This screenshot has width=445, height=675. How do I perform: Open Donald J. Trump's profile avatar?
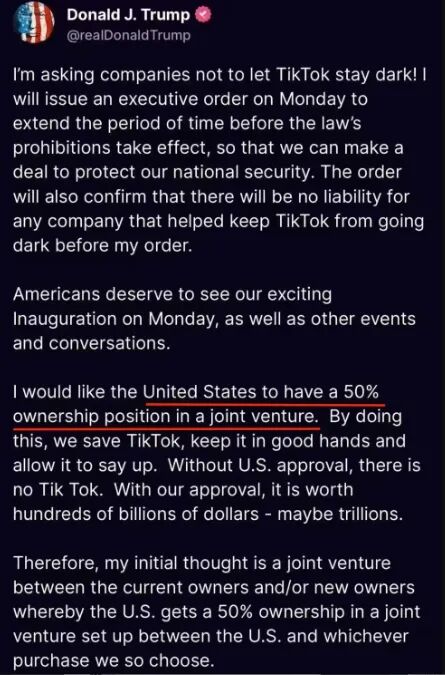tap(33, 24)
